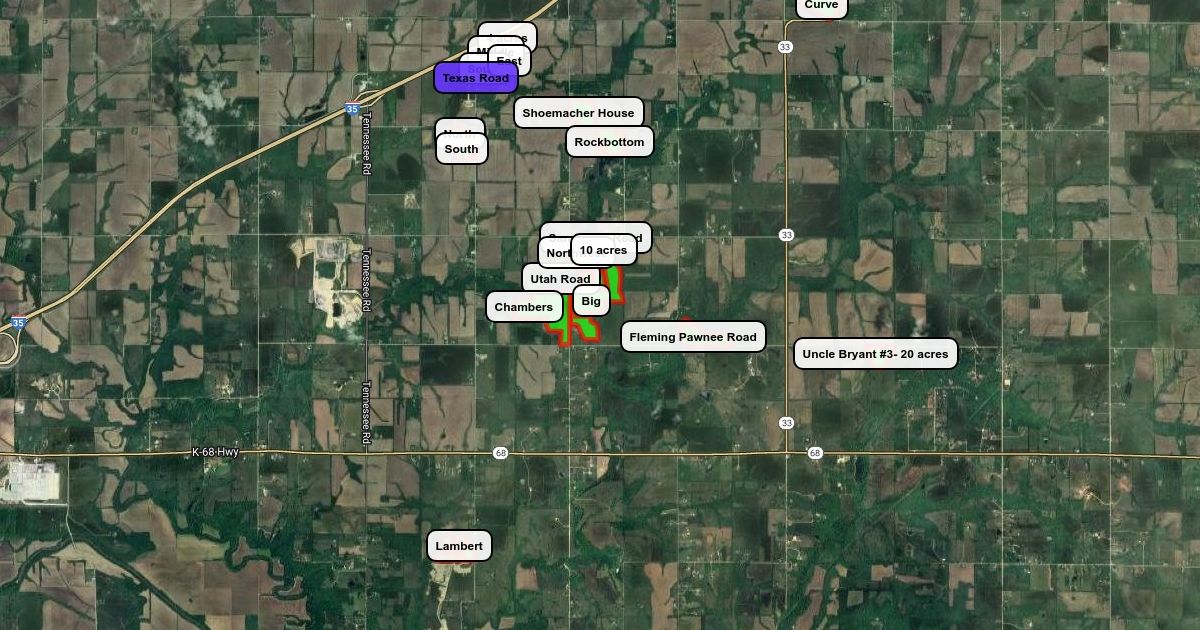The width and height of the screenshot is (1200, 630).
Task: Select the Chambers field marker
Action: click(x=523, y=307)
